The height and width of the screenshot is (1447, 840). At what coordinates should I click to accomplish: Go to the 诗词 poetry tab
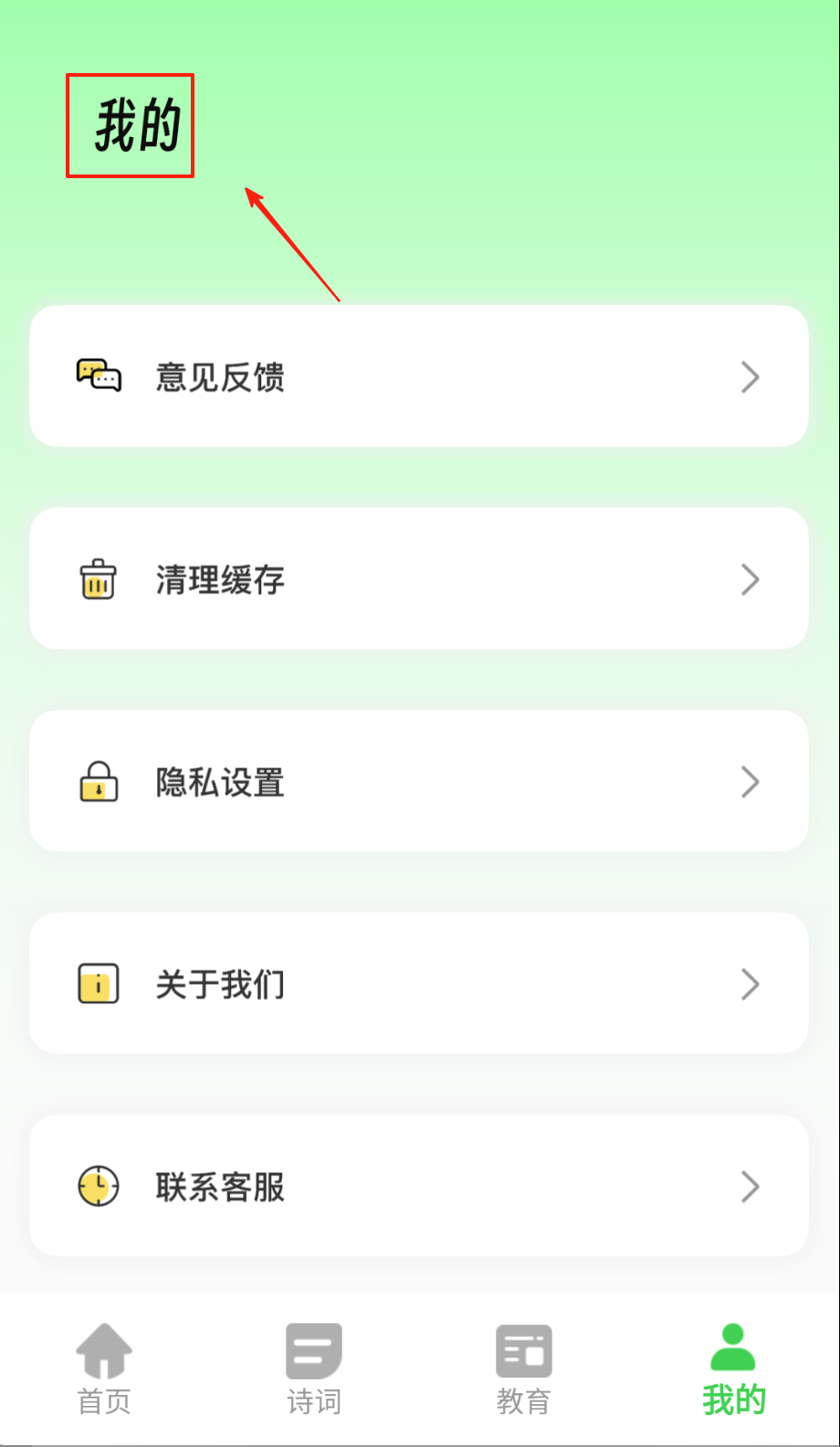pos(314,1368)
